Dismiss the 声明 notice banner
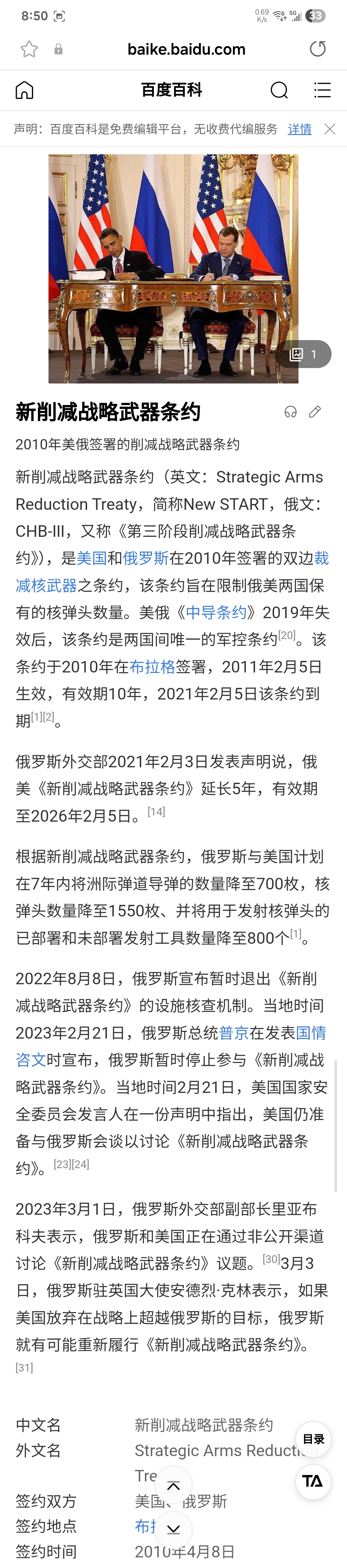This screenshot has width=347, height=1568. click(x=329, y=129)
